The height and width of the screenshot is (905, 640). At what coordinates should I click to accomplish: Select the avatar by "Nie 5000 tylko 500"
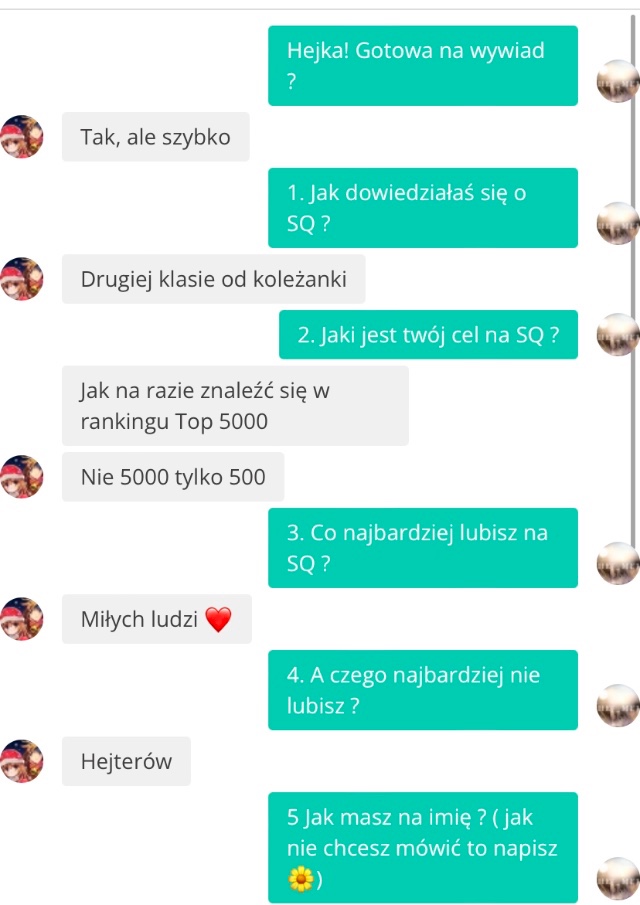22,477
